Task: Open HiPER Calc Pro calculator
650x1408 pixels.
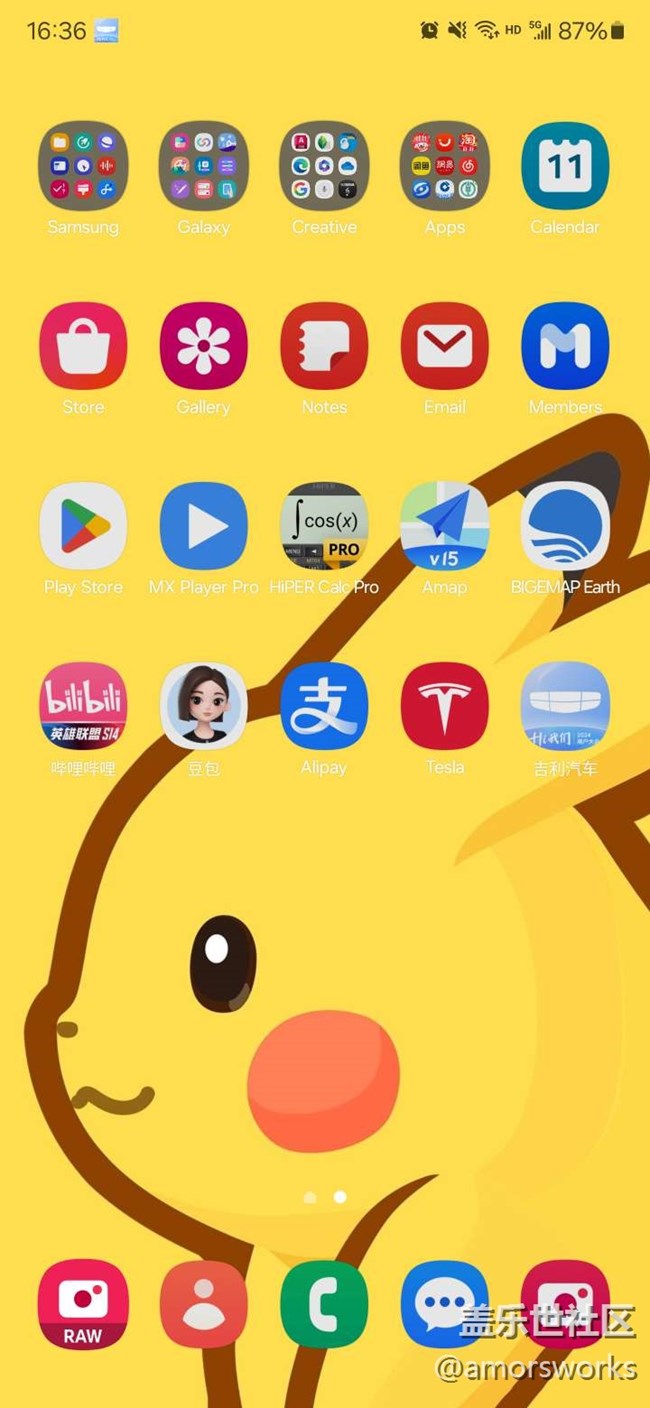Action: pyautogui.click(x=324, y=526)
